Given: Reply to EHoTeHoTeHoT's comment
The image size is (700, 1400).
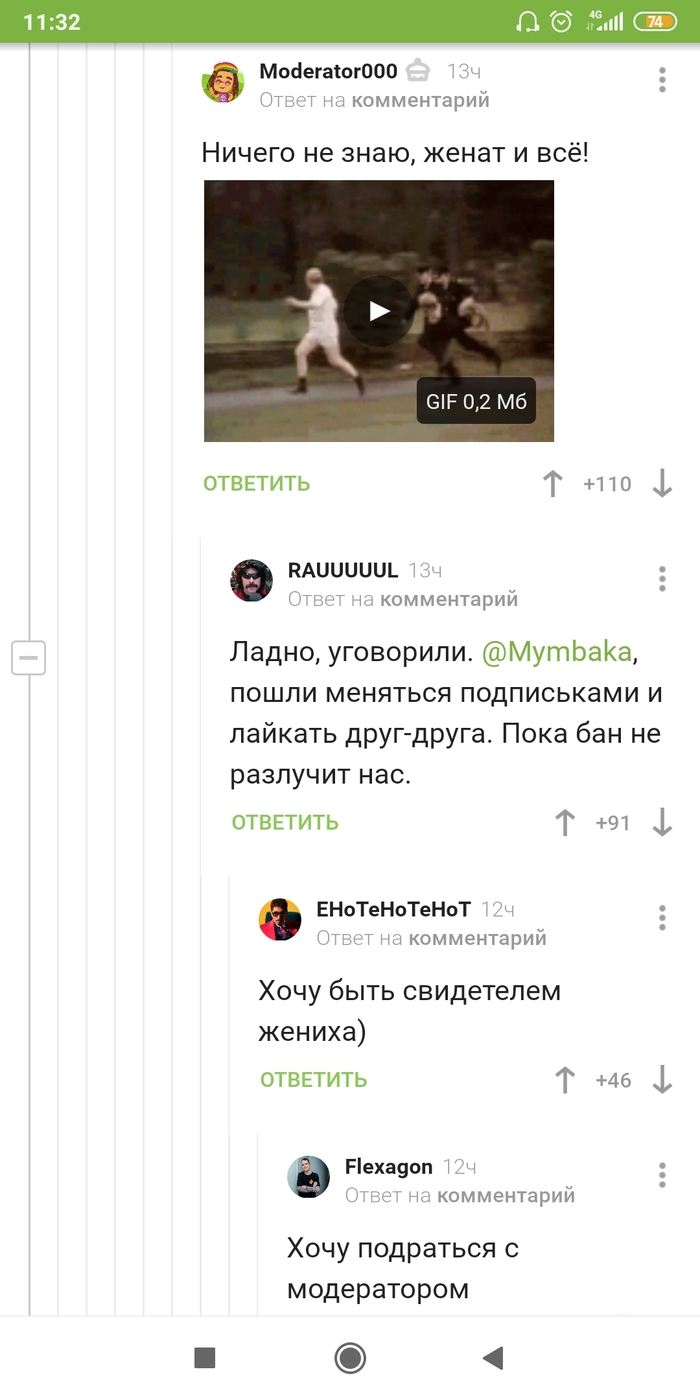Looking at the screenshot, I should click(314, 1080).
